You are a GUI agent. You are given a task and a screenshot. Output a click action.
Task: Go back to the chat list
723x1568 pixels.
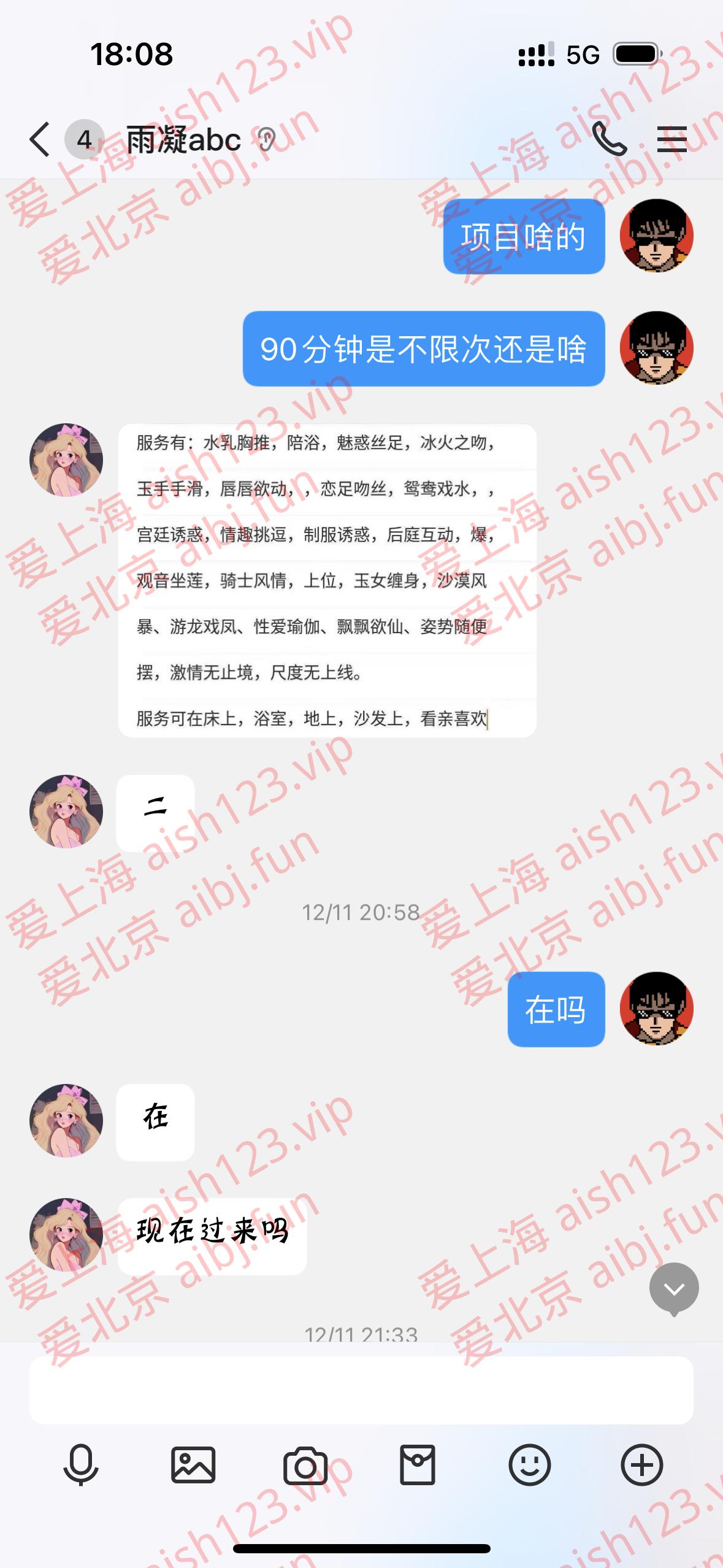pyautogui.click(x=40, y=140)
